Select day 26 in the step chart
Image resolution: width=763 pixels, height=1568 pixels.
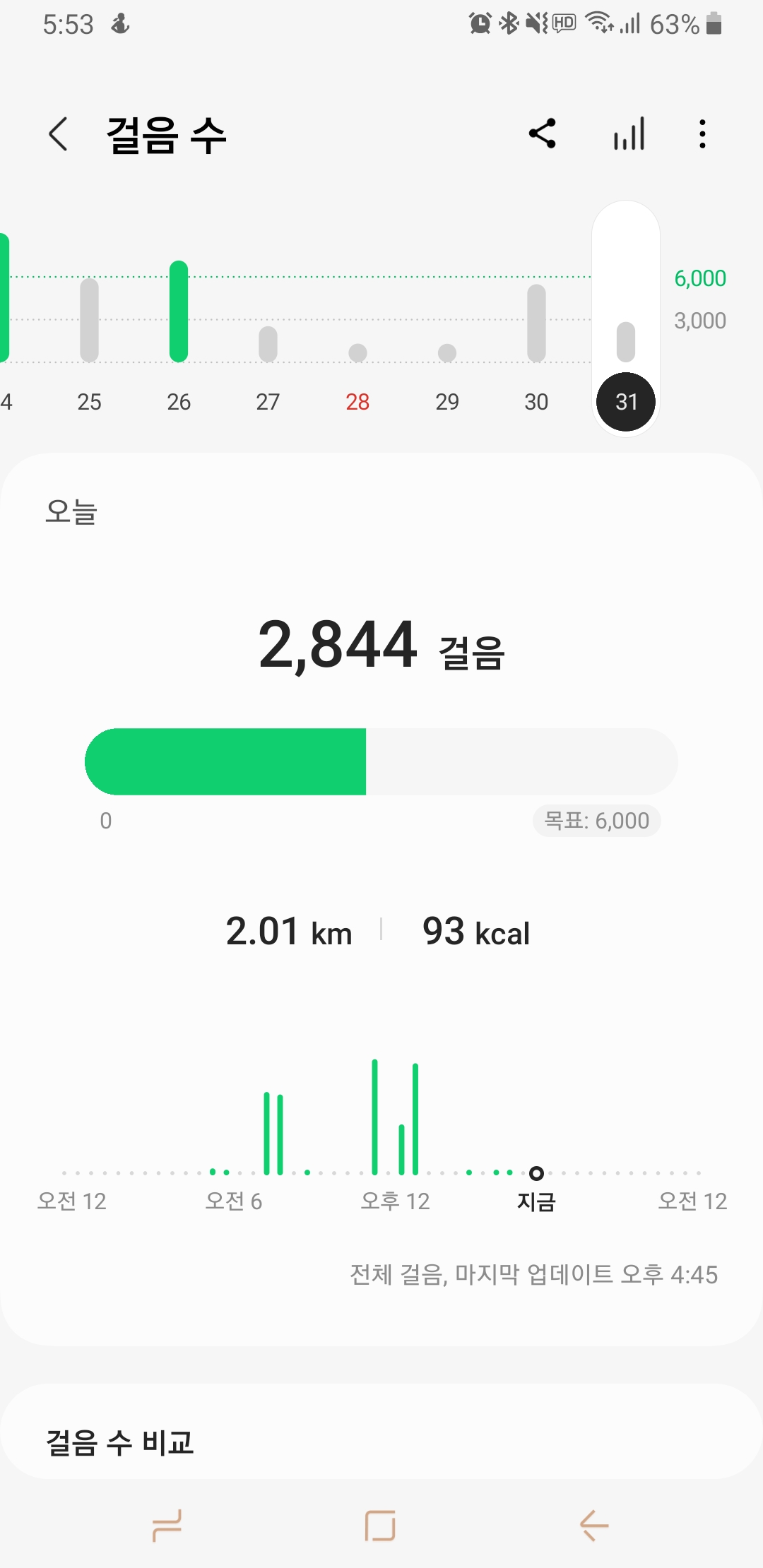coord(179,401)
